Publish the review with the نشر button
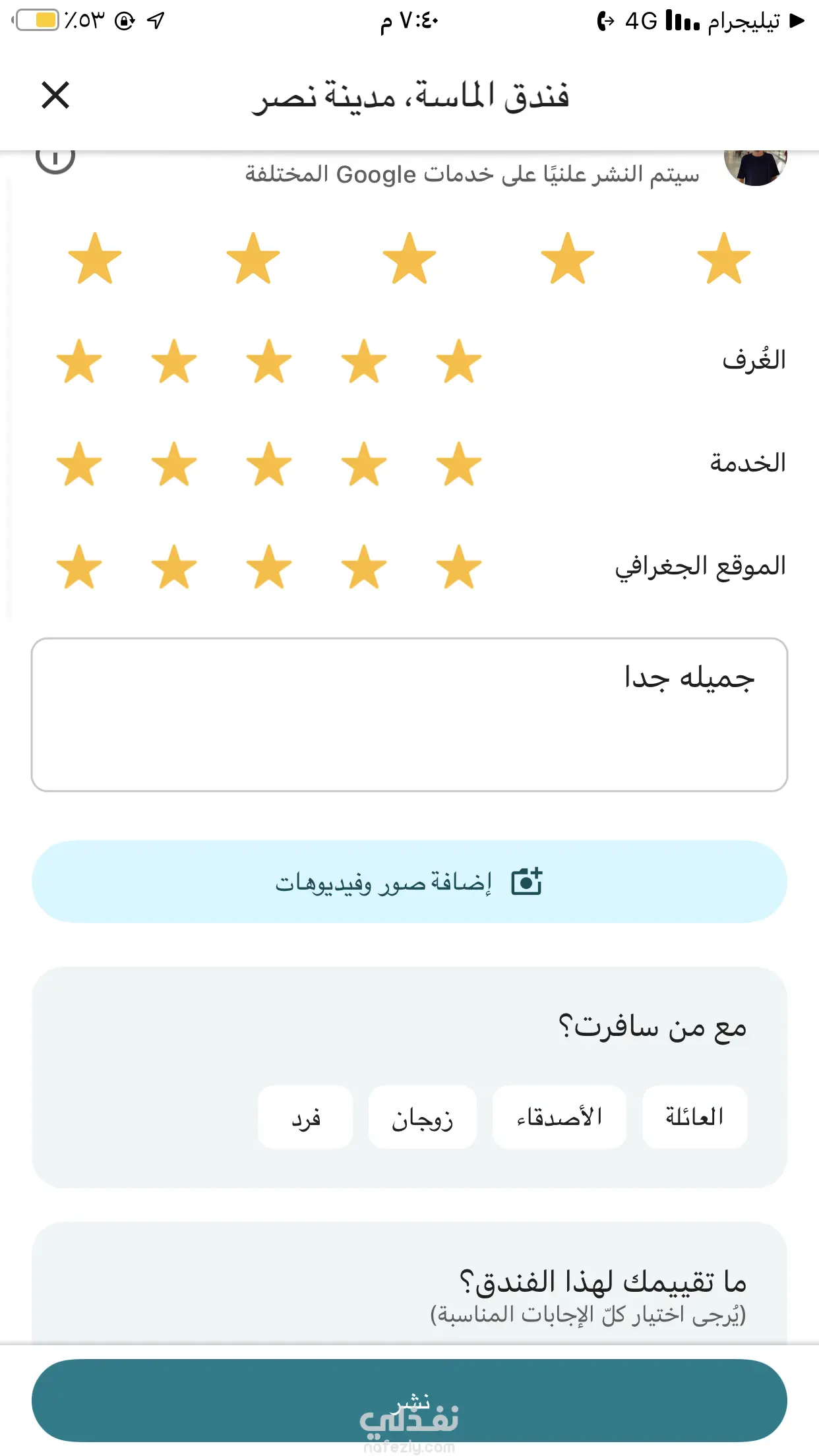Viewport: 819px width, 1456px height. (x=409, y=1401)
